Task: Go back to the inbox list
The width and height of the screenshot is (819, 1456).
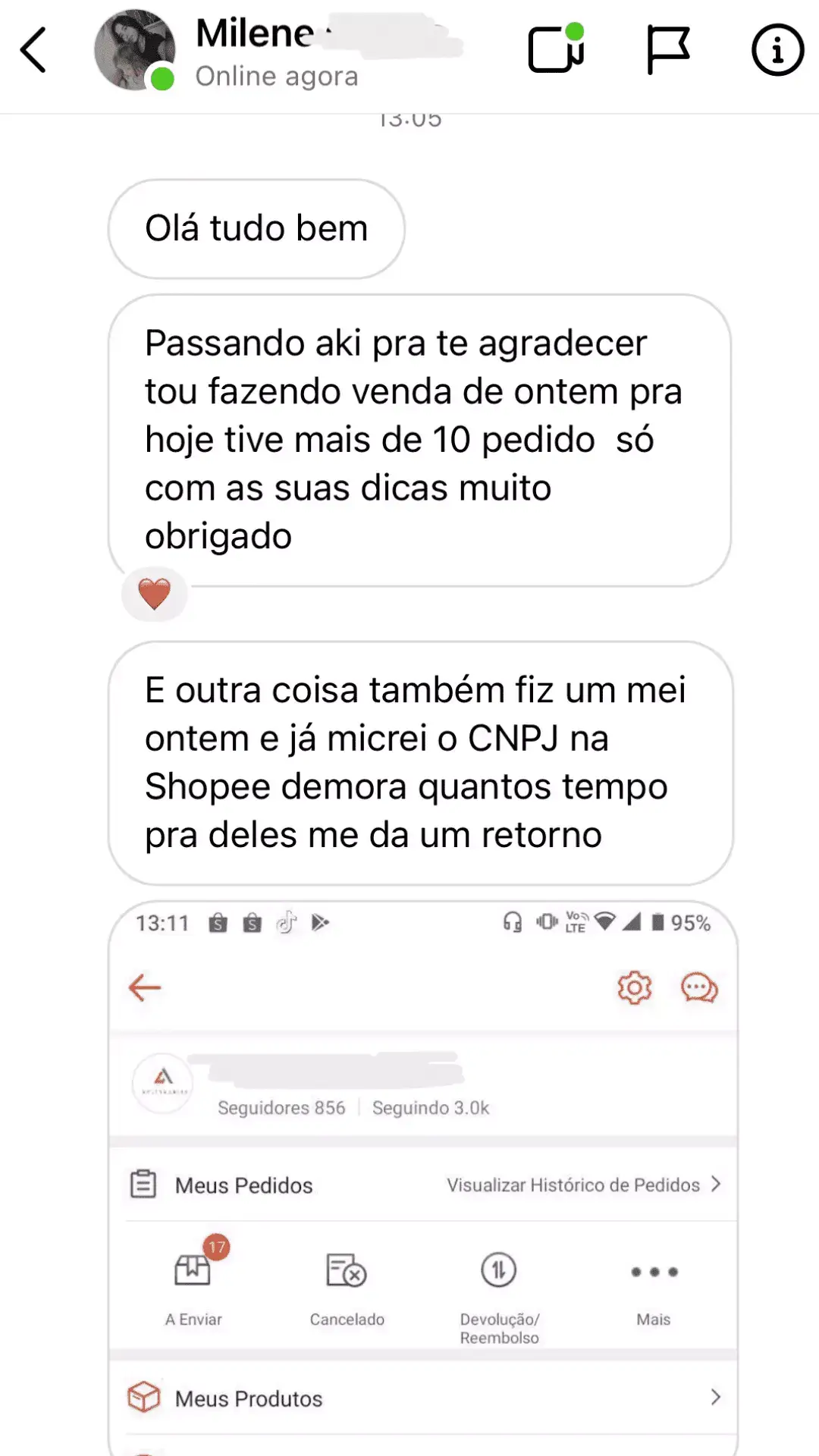Action: click(33, 50)
